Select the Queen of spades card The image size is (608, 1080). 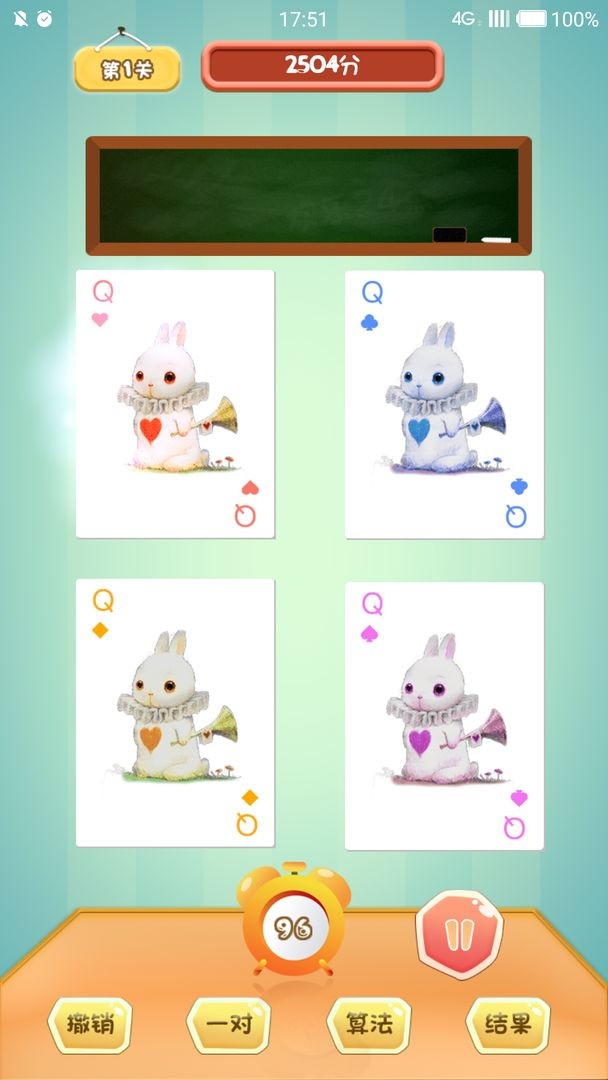point(444,716)
